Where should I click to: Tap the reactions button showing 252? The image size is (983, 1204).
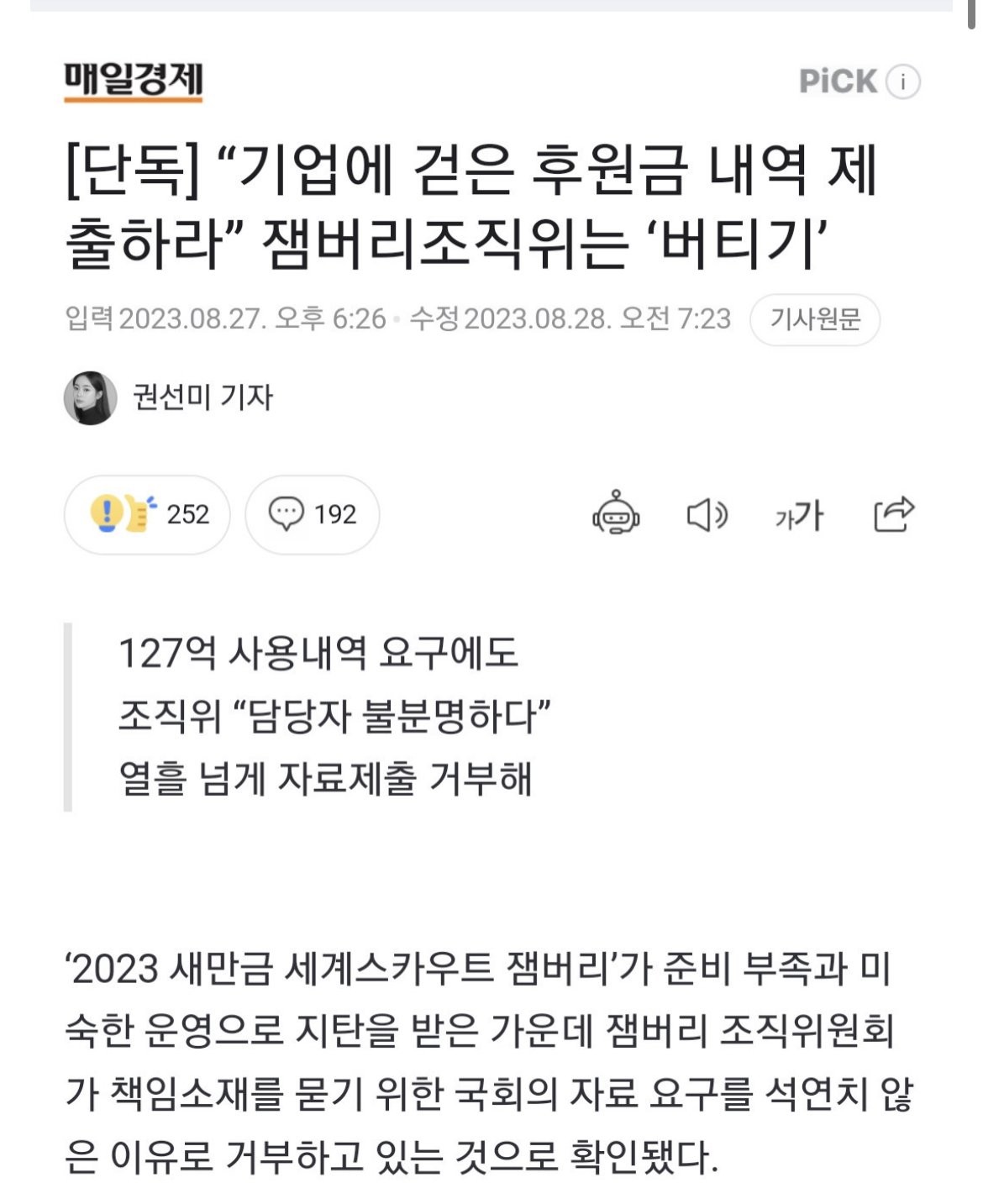148,514
